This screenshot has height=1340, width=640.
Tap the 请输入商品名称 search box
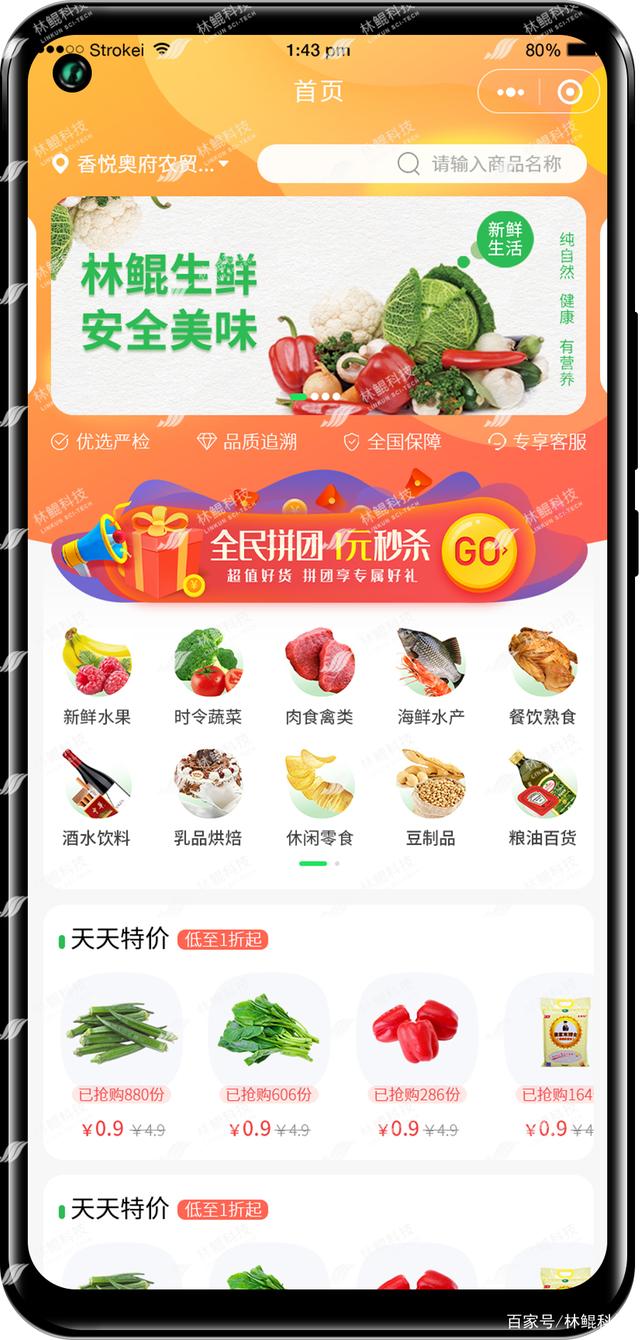click(422, 164)
